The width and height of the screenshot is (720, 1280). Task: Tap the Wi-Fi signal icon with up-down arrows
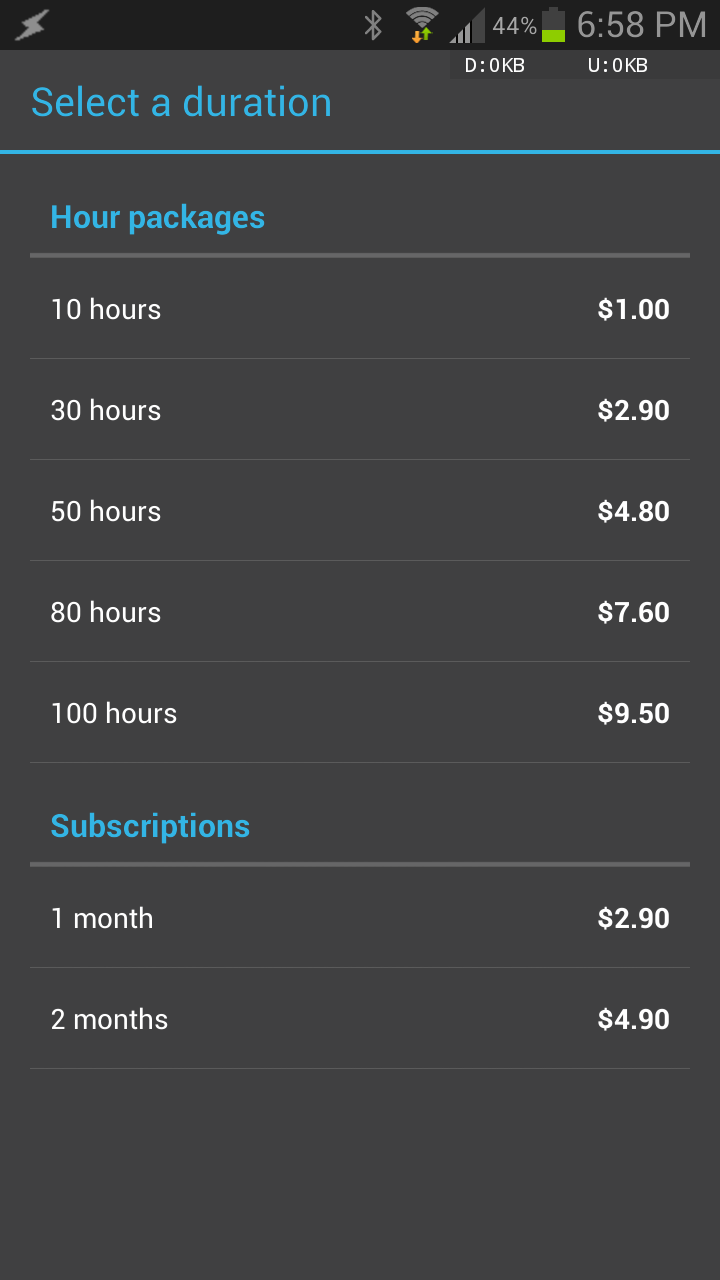tap(420, 25)
